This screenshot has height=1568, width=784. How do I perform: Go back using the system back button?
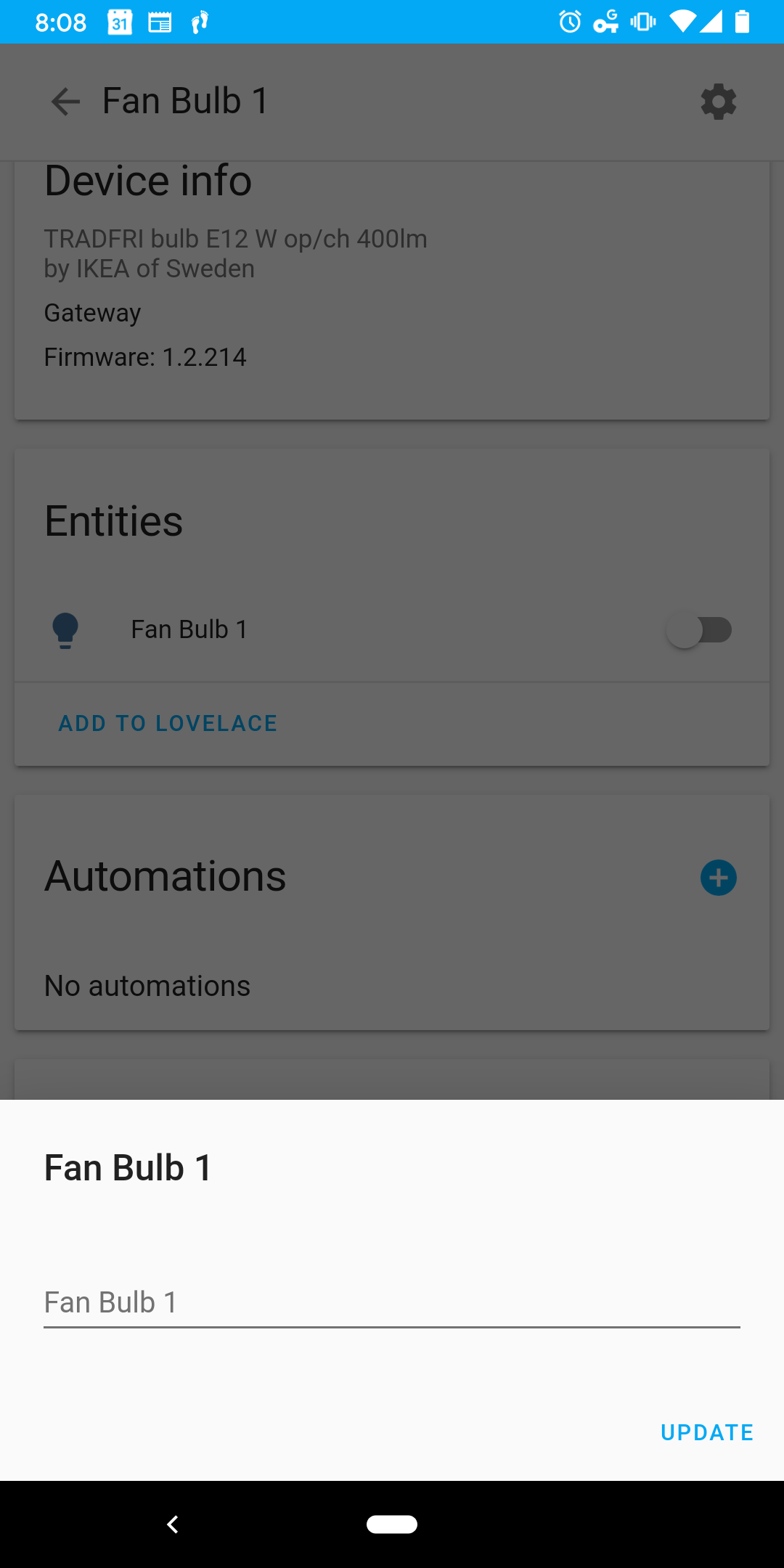pyautogui.click(x=173, y=1524)
